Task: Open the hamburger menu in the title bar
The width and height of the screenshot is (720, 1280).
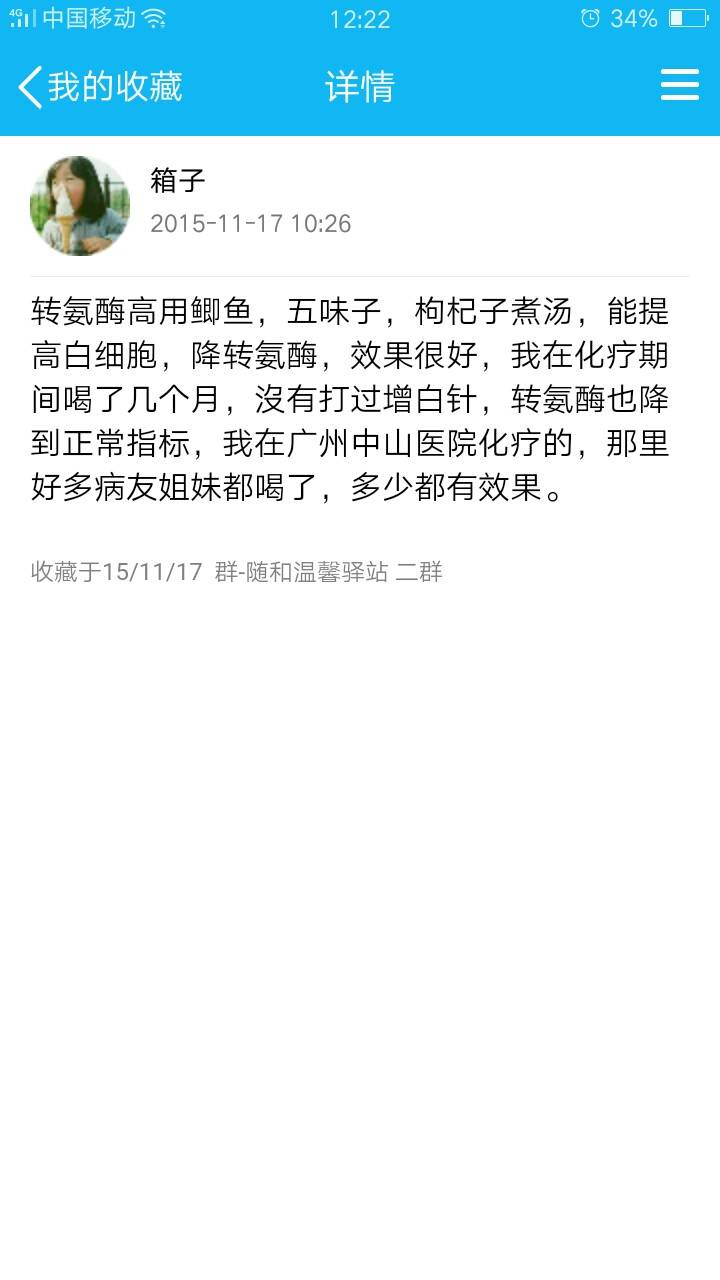Action: (x=679, y=86)
